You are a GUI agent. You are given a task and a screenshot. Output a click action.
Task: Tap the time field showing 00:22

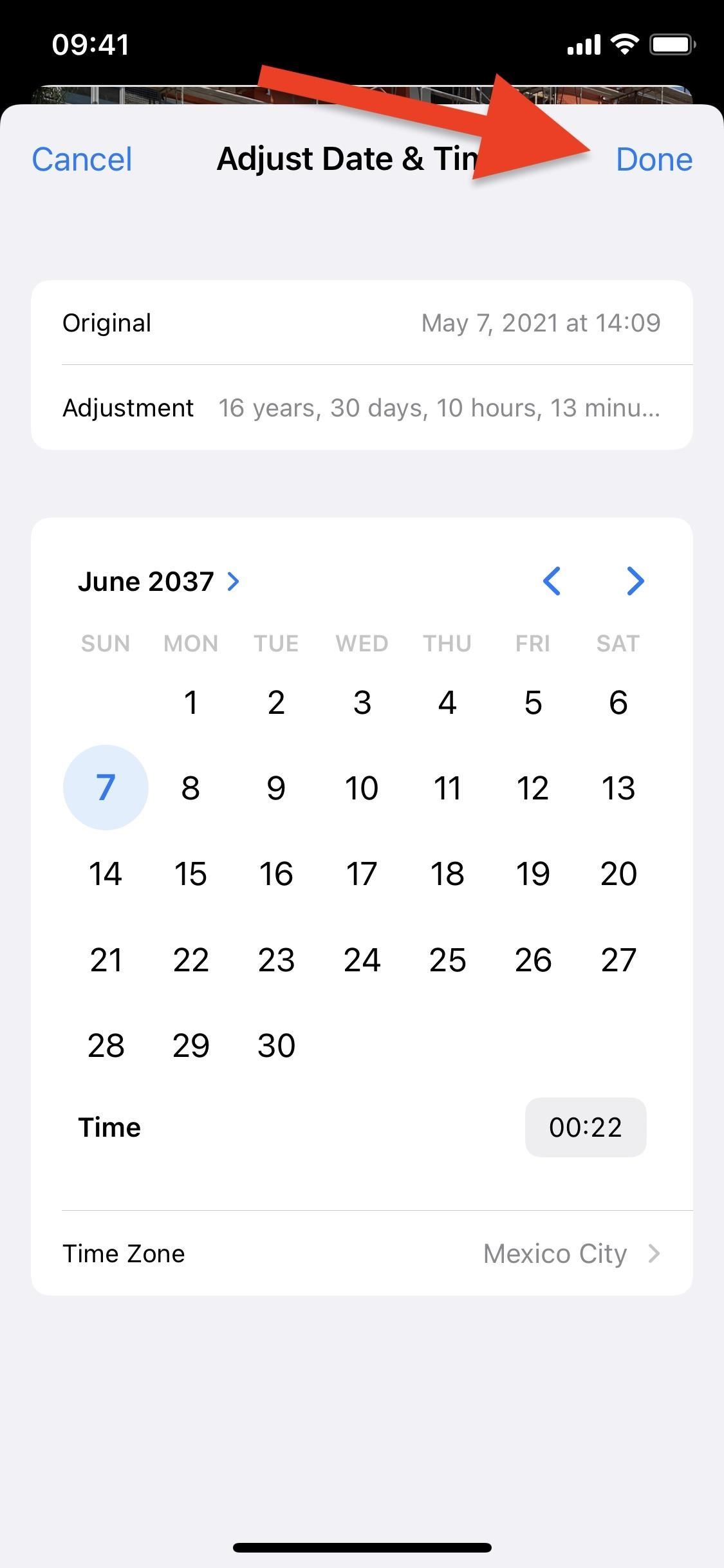pos(585,1127)
